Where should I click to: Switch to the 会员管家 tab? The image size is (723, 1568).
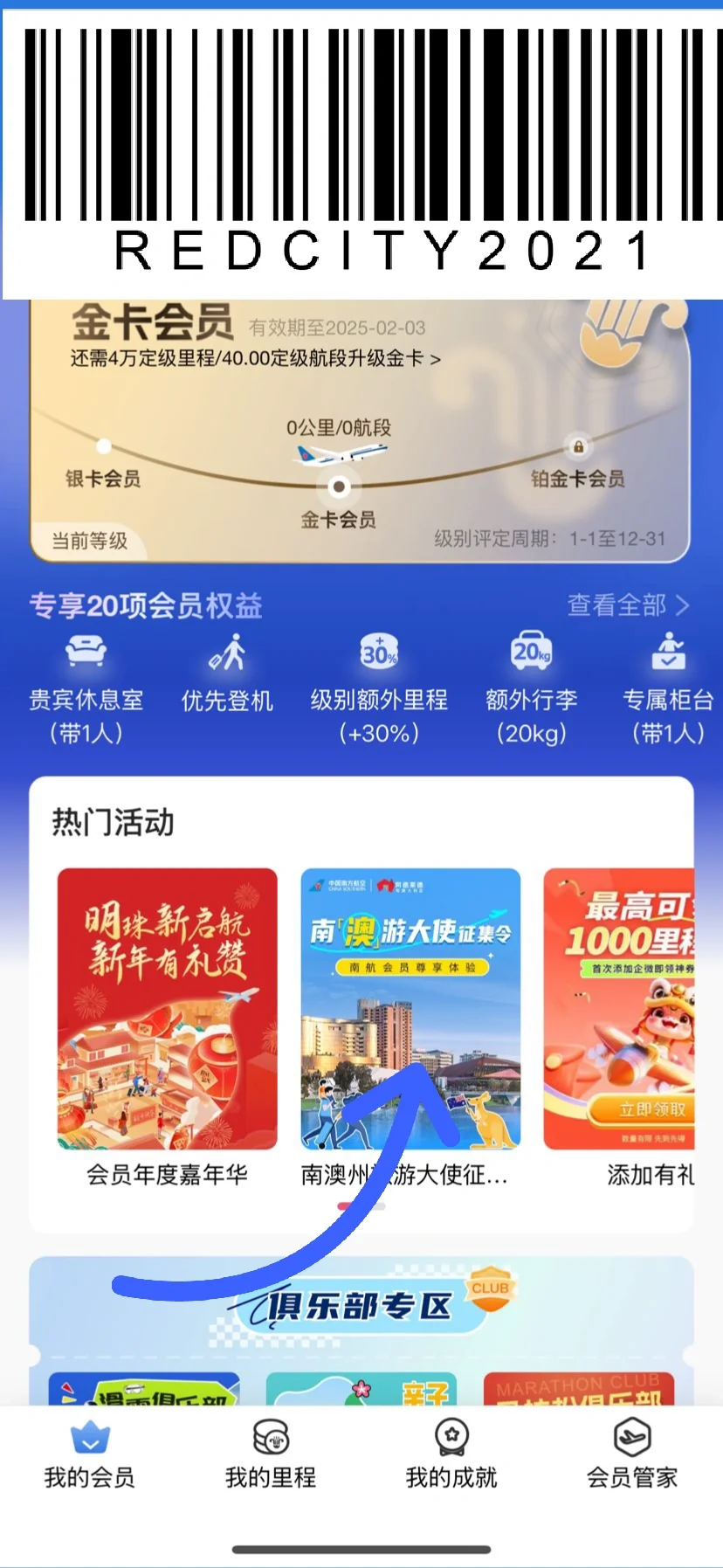coord(632,1454)
